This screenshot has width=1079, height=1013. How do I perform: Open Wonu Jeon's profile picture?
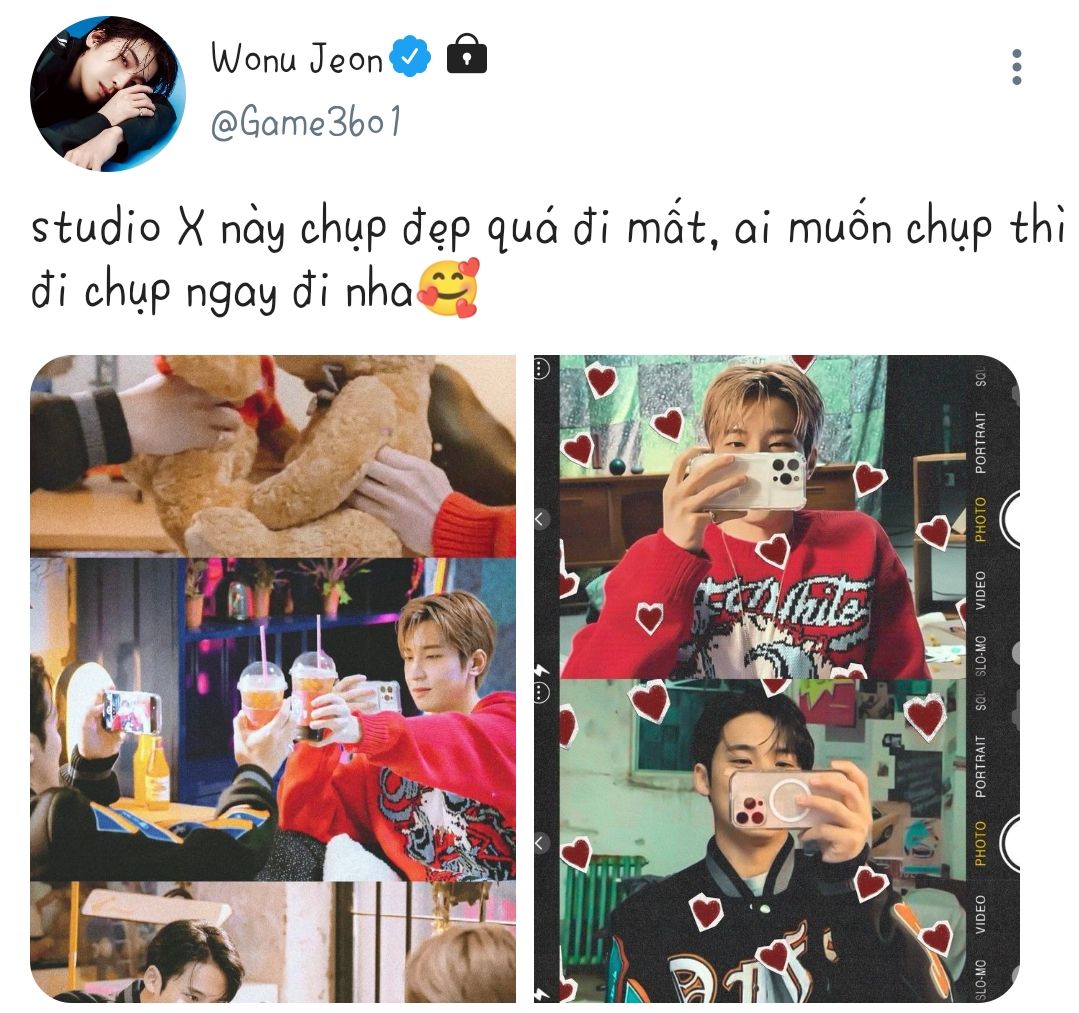coord(108,93)
